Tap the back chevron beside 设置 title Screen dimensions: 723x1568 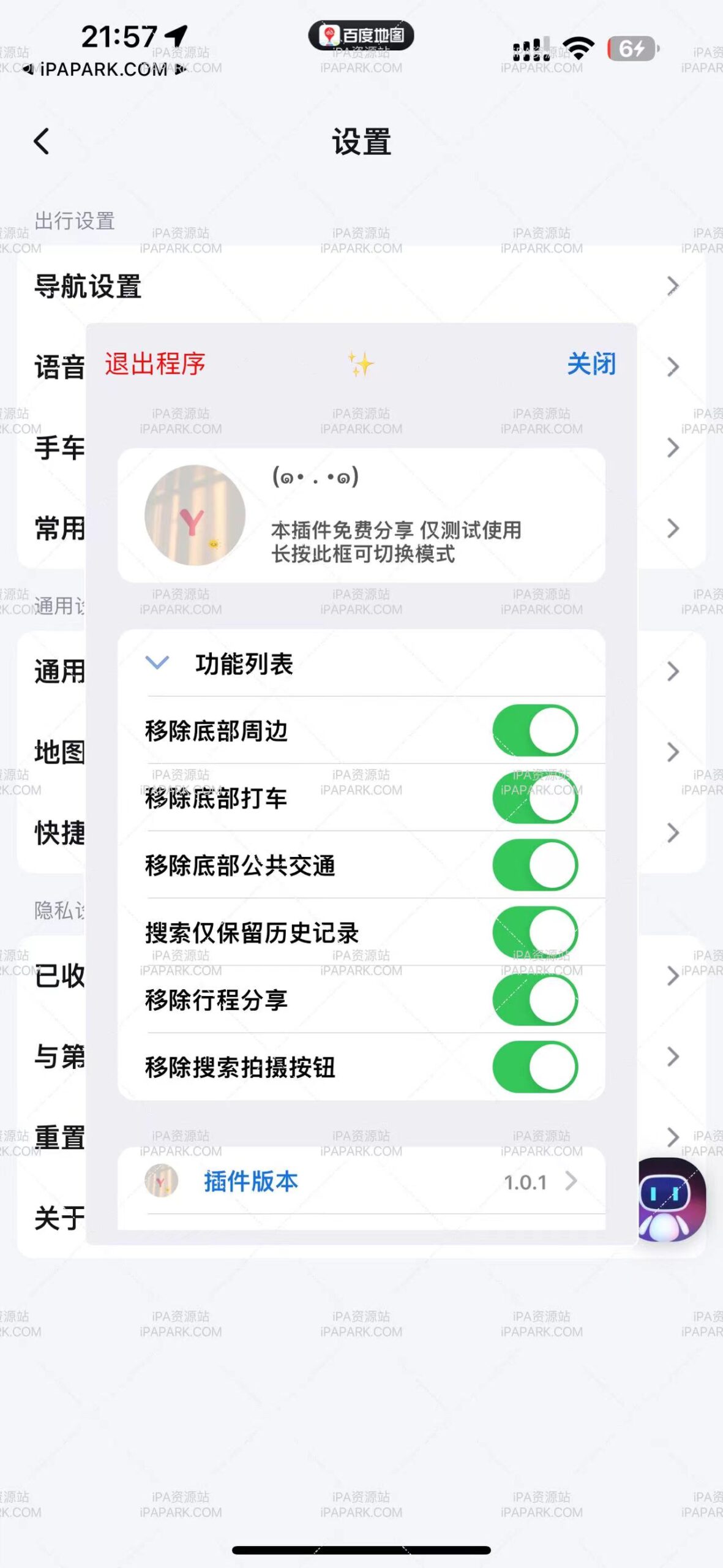coord(41,141)
